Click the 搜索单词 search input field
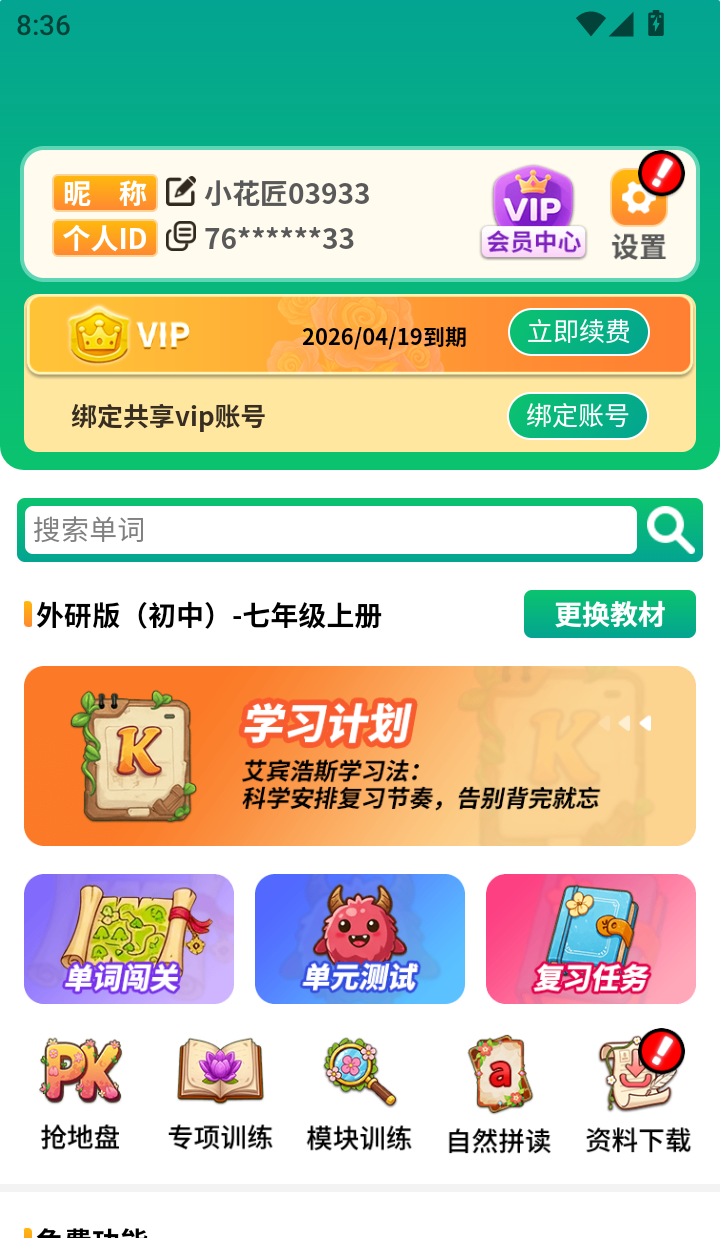The image size is (720, 1238). tap(330, 531)
